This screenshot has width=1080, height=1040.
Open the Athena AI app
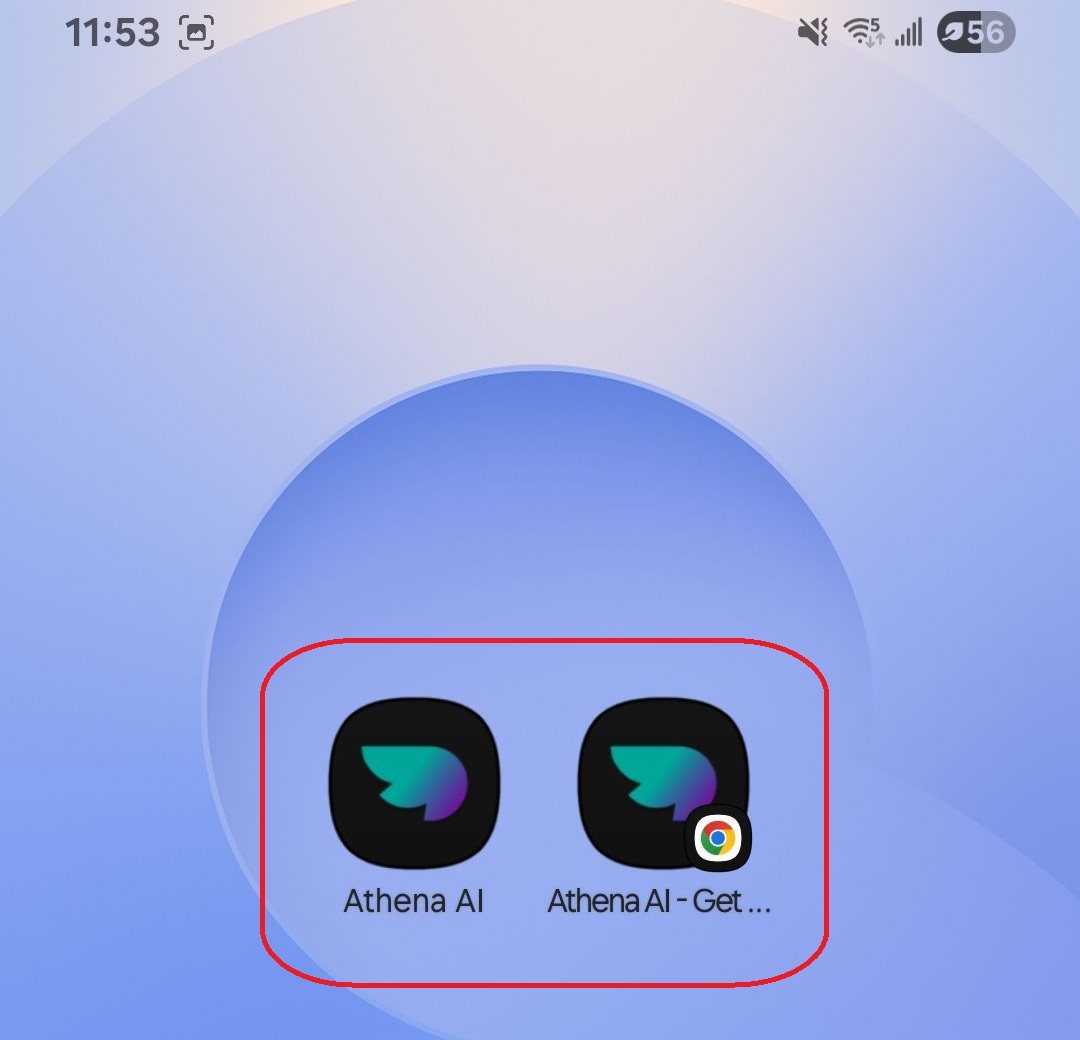414,783
